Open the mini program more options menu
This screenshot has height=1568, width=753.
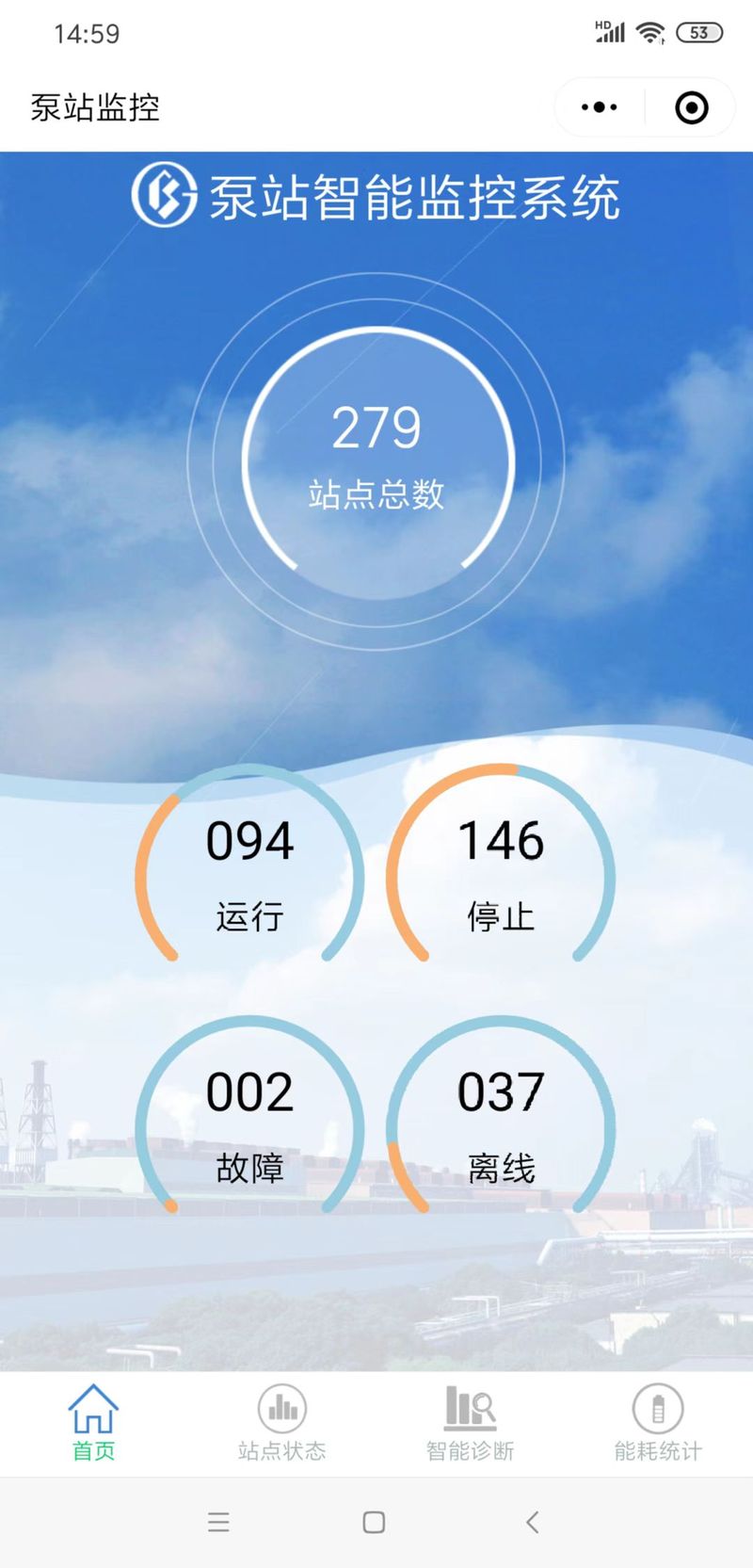tap(600, 107)
